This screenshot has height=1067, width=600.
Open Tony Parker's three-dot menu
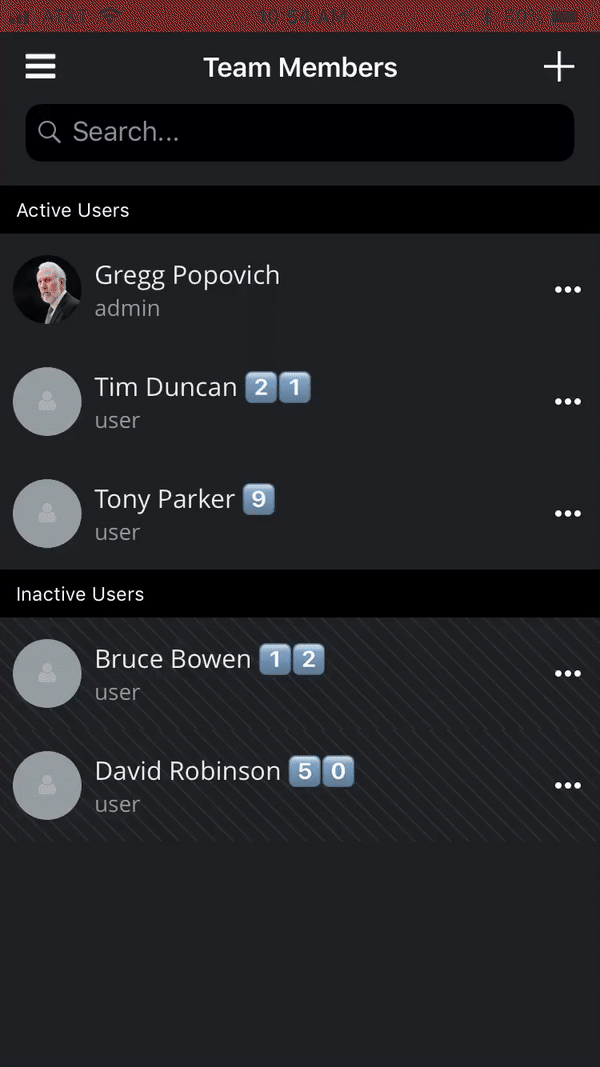567,514
